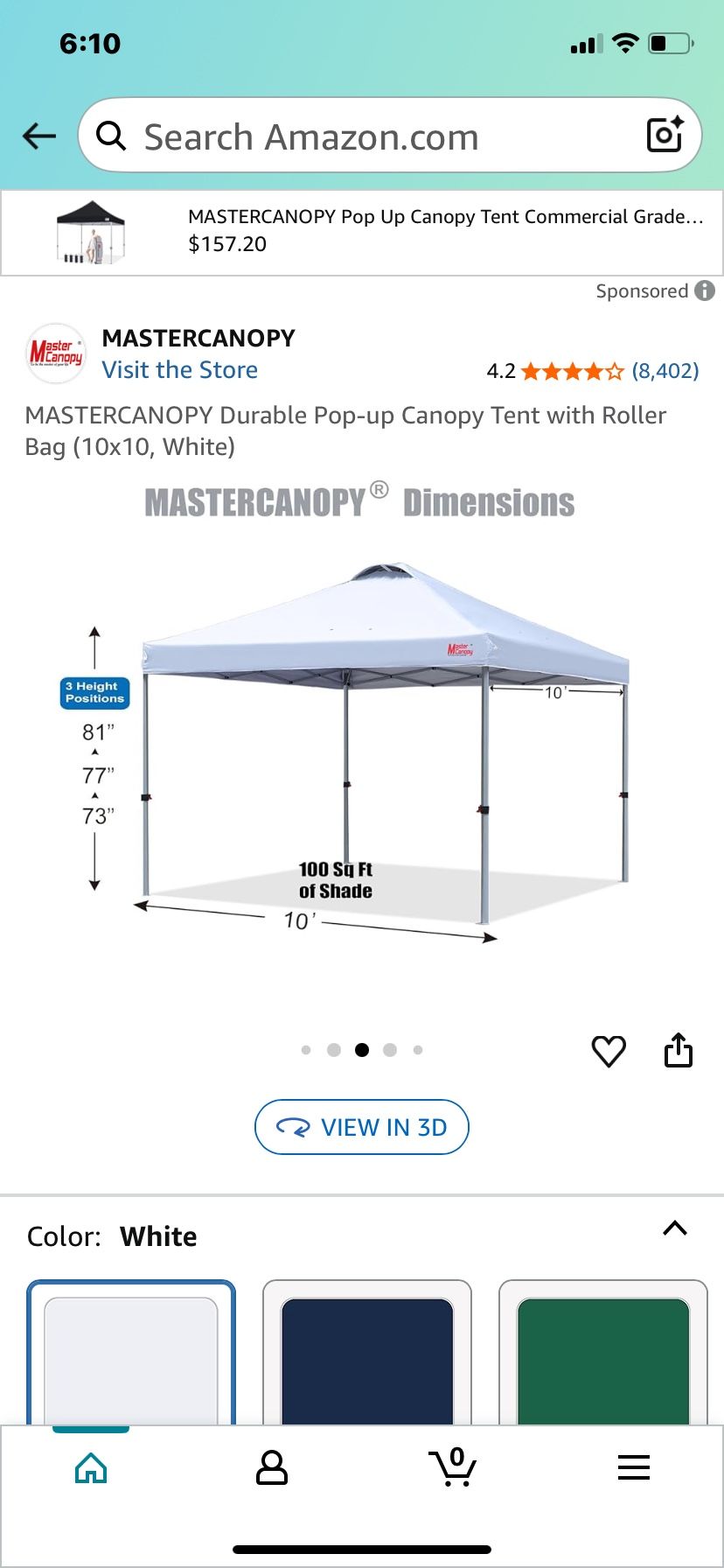Open the 8,402 ratings reviews

pyautogui.click(x=665, y=371)
